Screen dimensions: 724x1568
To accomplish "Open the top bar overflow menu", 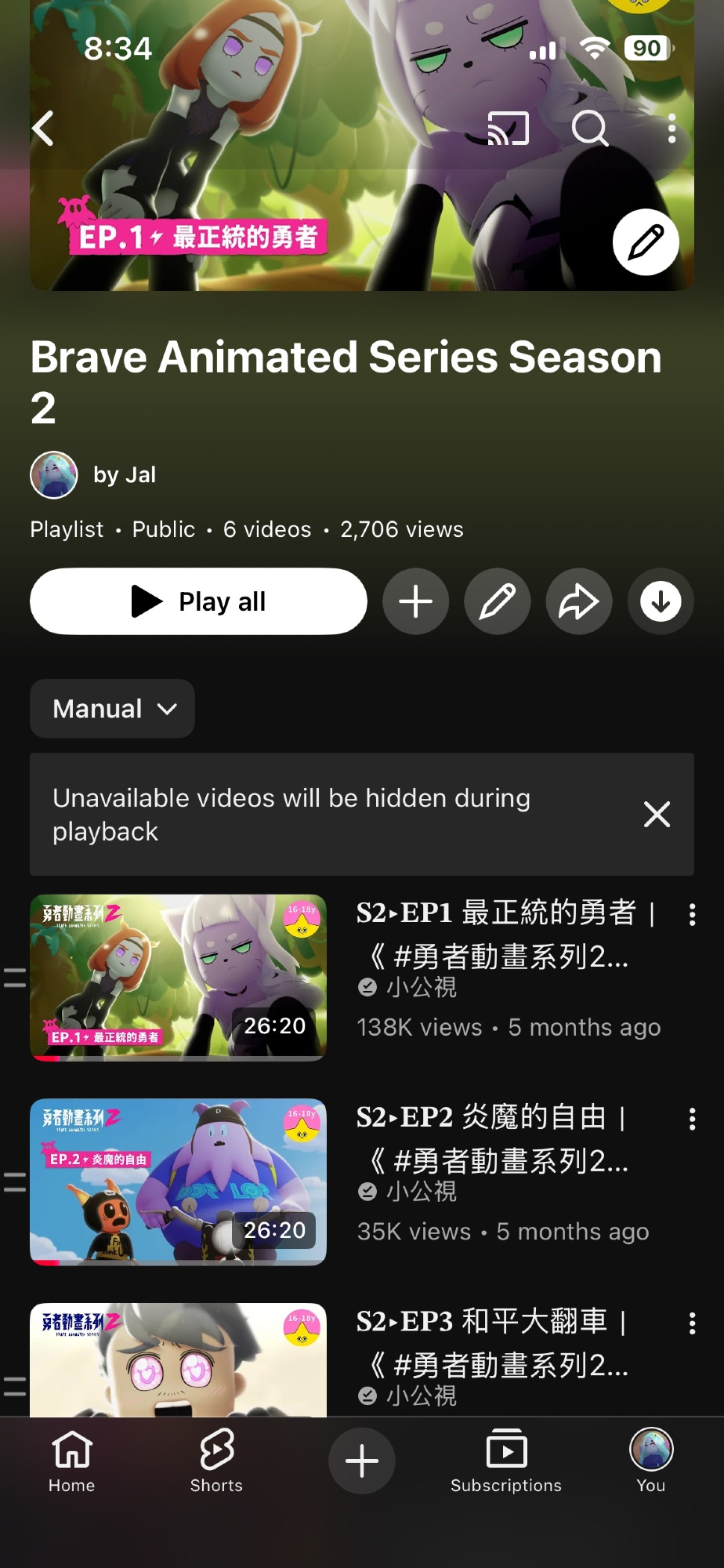I will point(672,129).
